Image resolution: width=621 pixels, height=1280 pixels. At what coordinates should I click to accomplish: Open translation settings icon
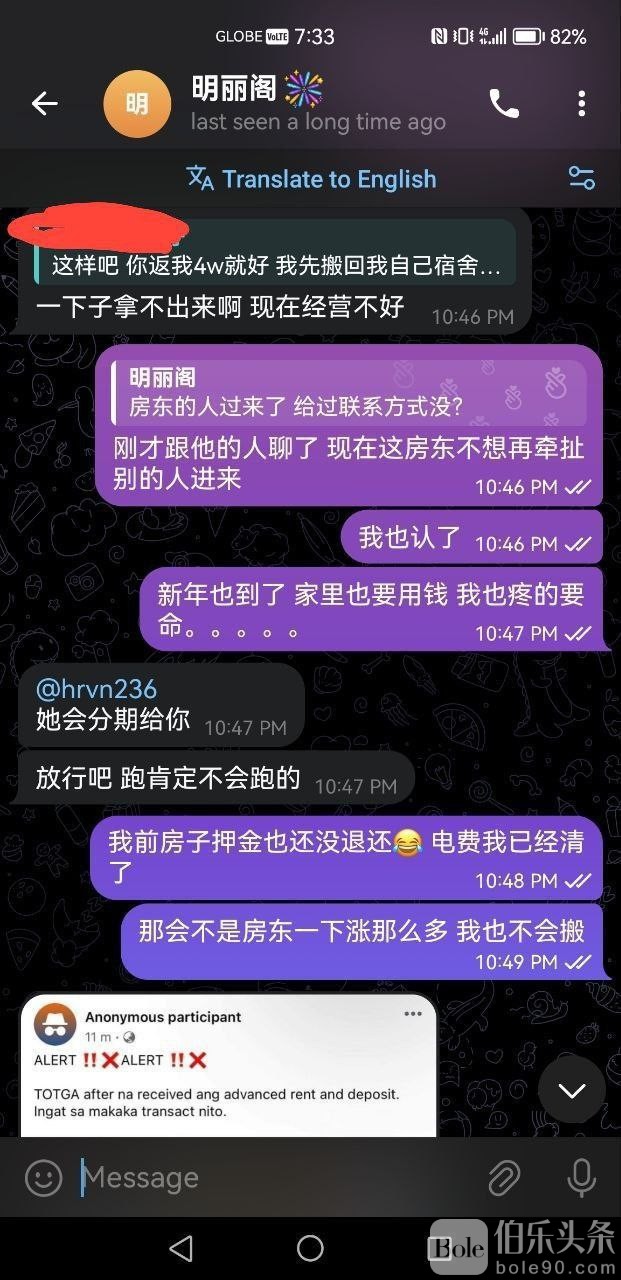coord(581,179)
